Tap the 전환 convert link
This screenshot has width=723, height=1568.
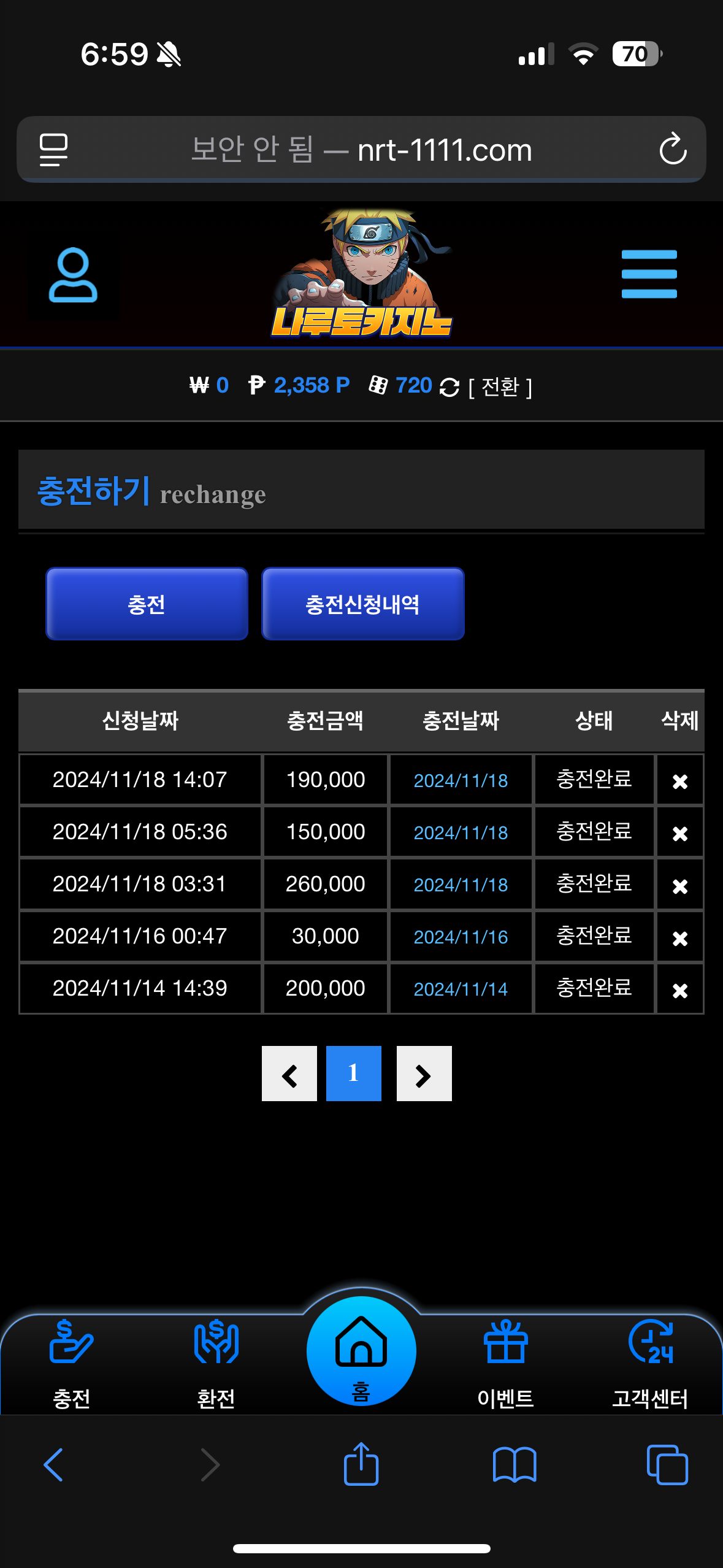(x=500, y=387)
